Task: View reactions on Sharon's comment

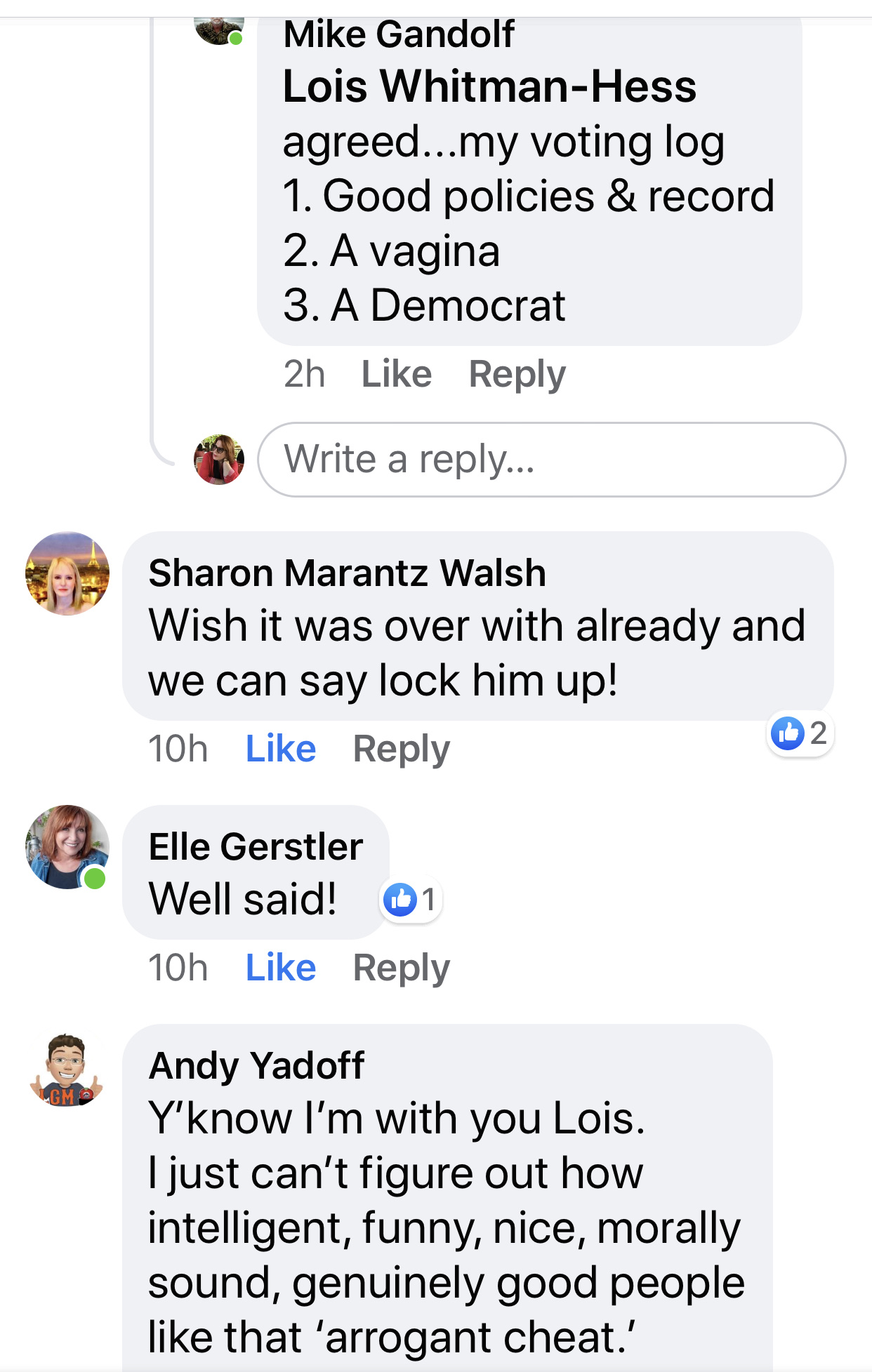Action: (x=800, y=733)
